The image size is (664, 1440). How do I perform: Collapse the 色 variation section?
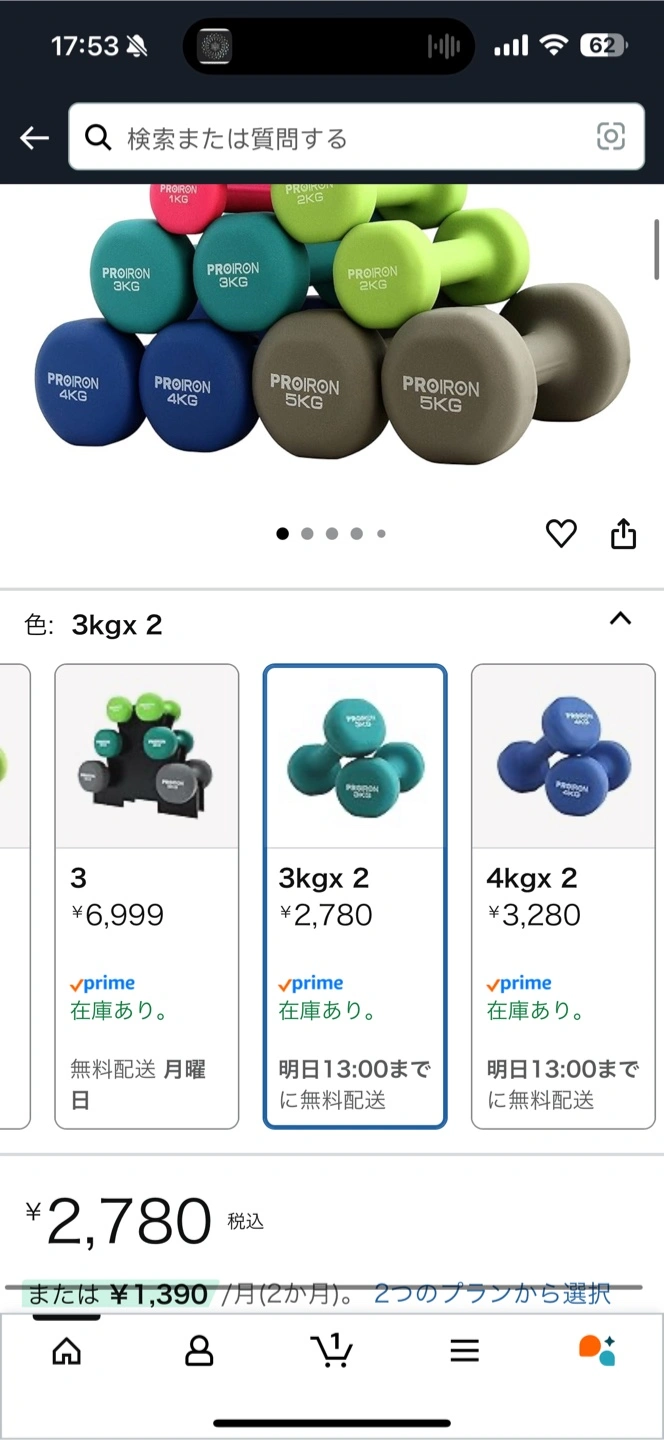point(620,619)
